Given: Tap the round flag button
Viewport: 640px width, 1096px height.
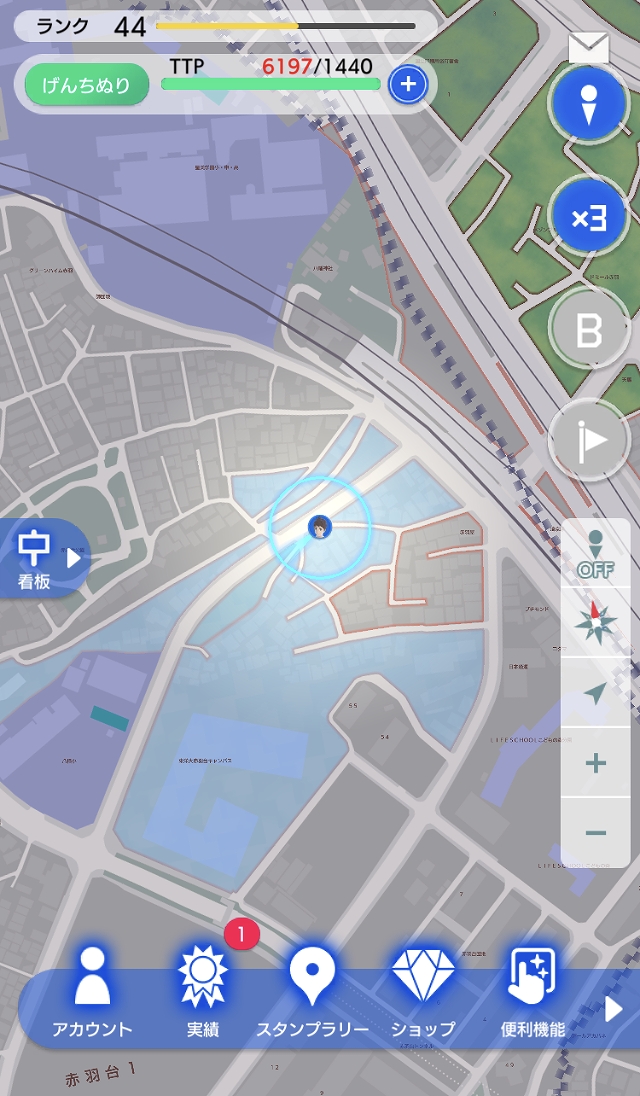Looking at the screenshot, I should pos(589,440).
